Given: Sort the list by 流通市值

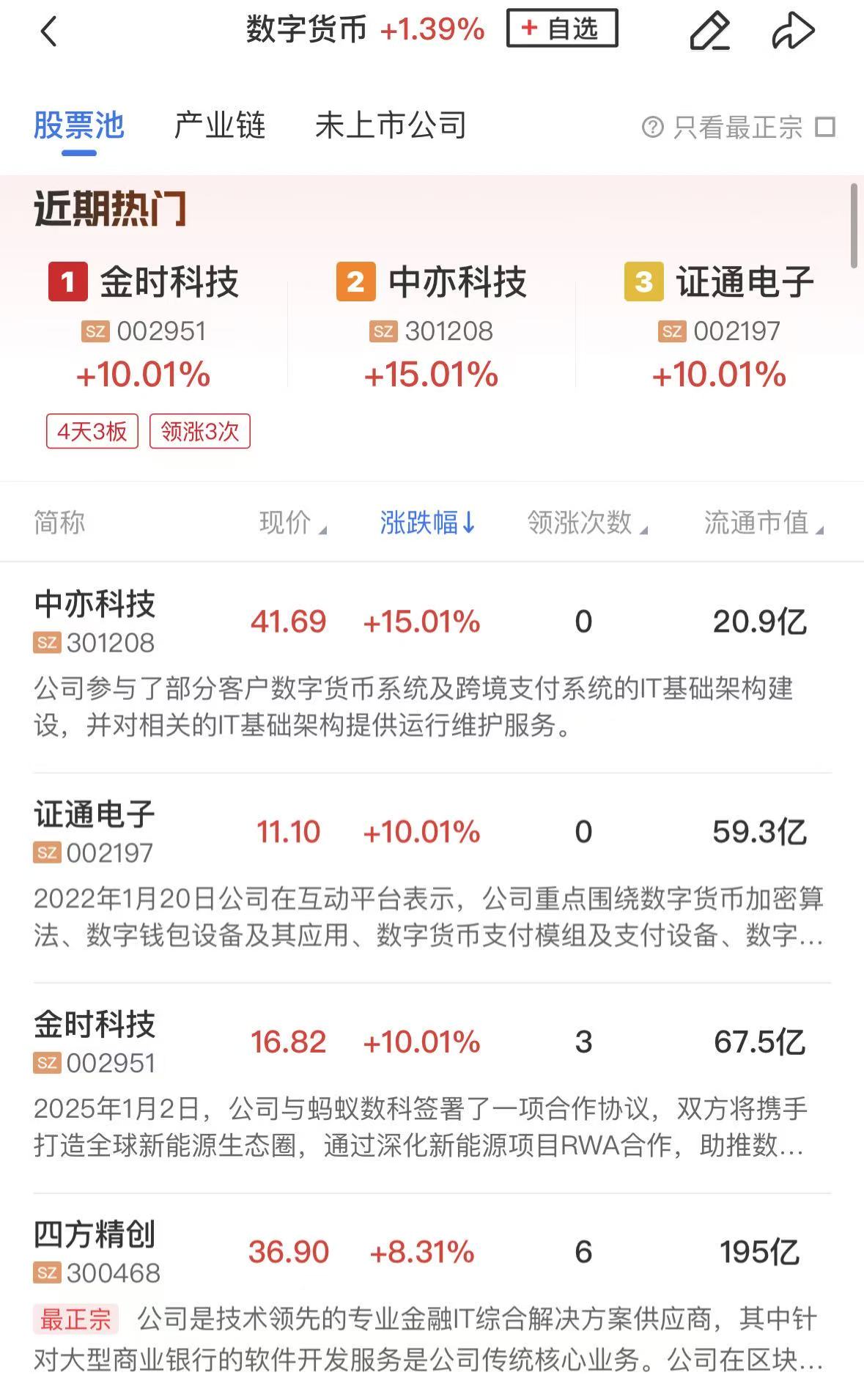Looking at the screenshot, I should click(x=763, y=523).
